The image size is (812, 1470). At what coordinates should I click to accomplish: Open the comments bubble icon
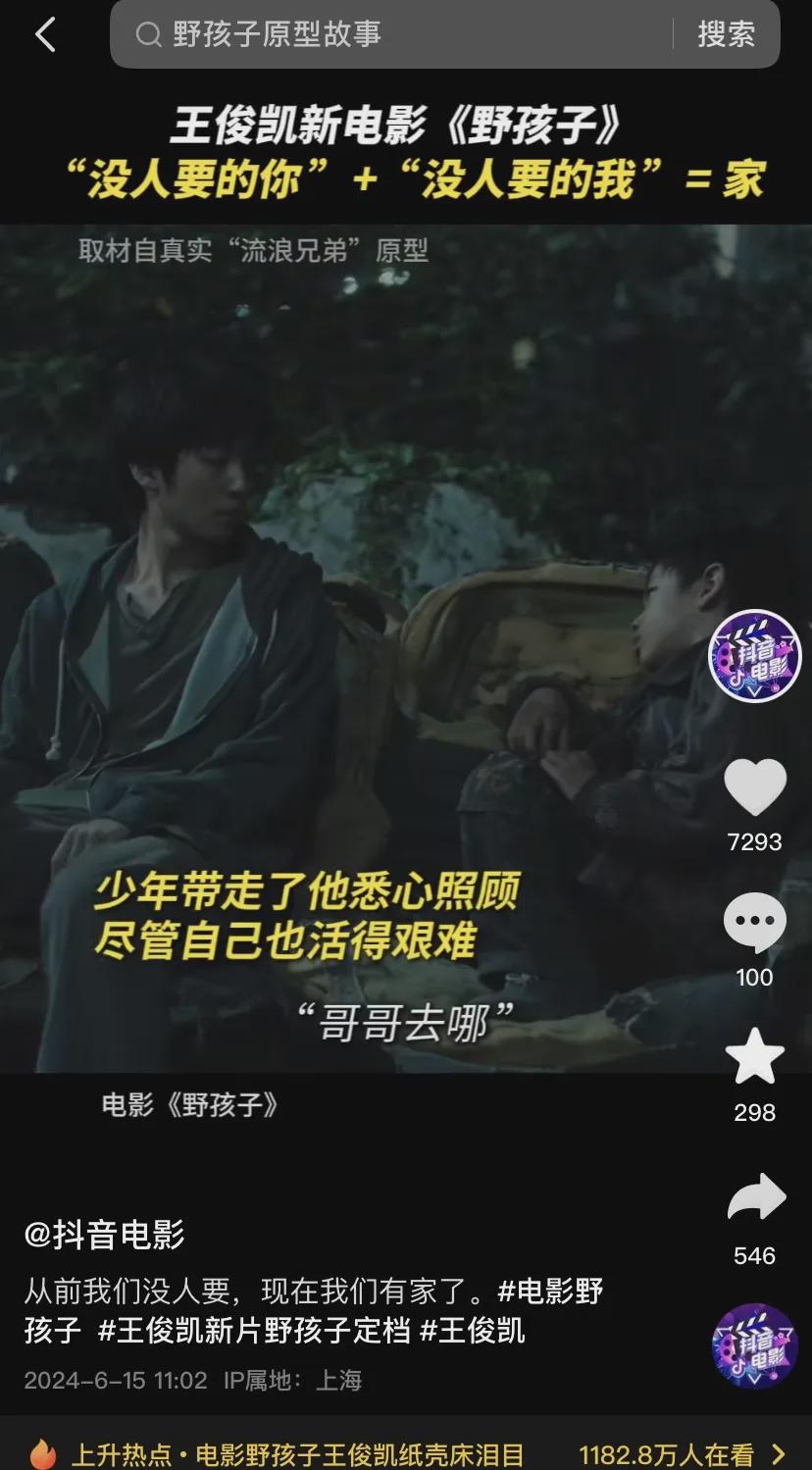(x=754, y=922)
